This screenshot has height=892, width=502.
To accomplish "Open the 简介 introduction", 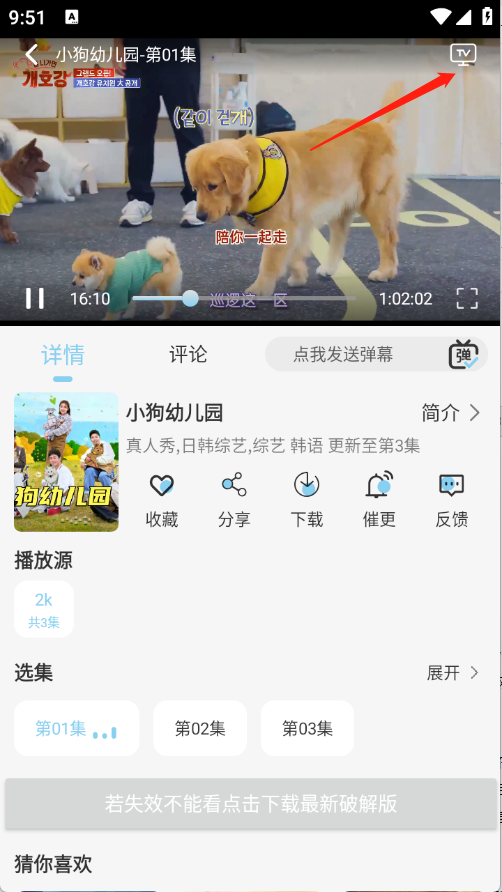I will [451, 413].
